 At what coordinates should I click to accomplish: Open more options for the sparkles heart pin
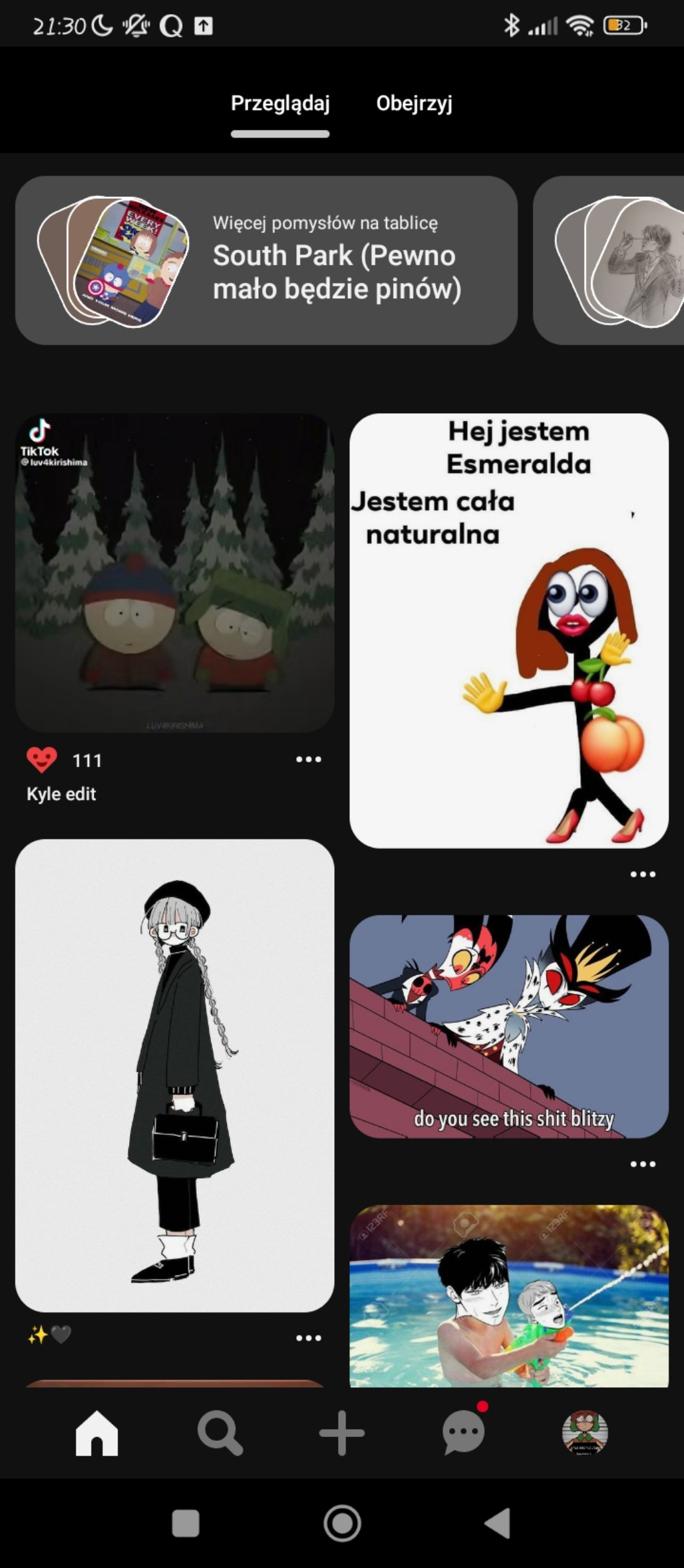pyautogui.click(x=308, y=1338)
